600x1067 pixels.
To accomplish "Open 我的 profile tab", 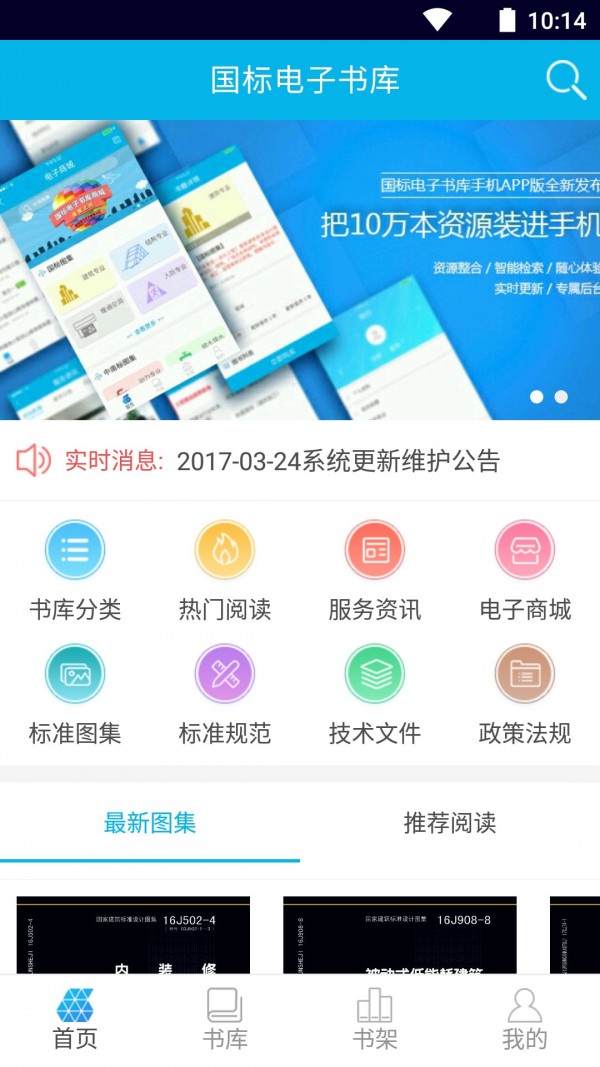I will pos(525,1020).
